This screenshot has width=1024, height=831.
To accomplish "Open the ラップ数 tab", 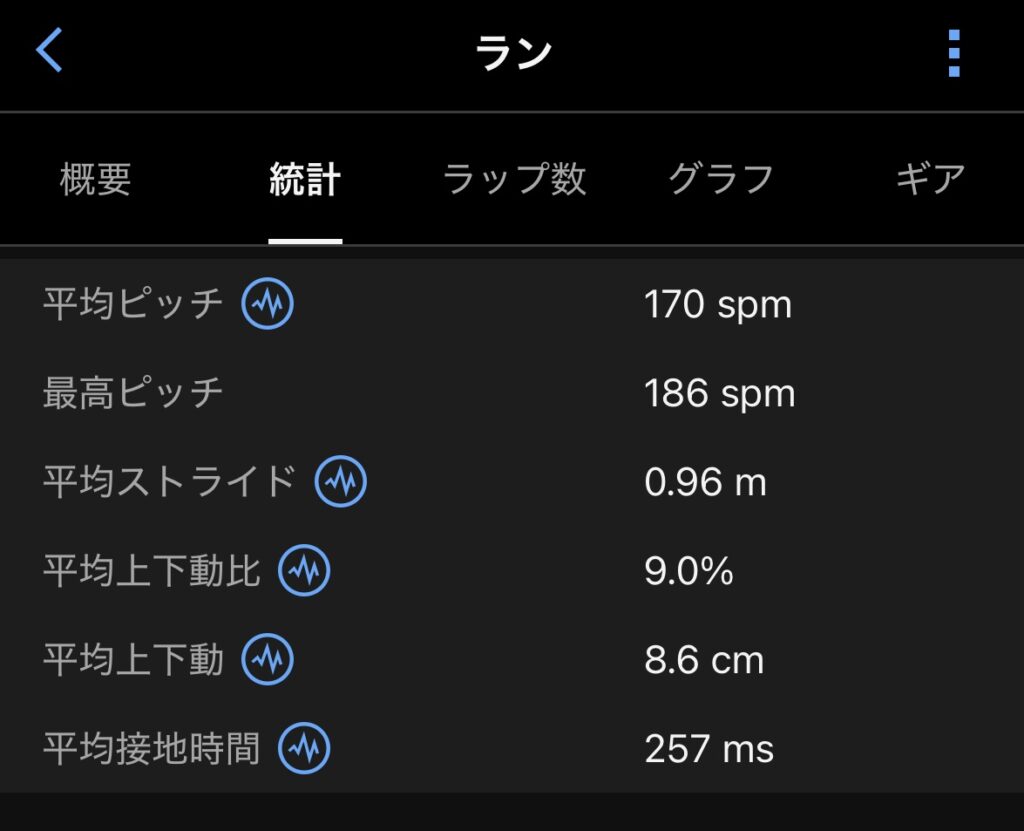I will [514, 180].
